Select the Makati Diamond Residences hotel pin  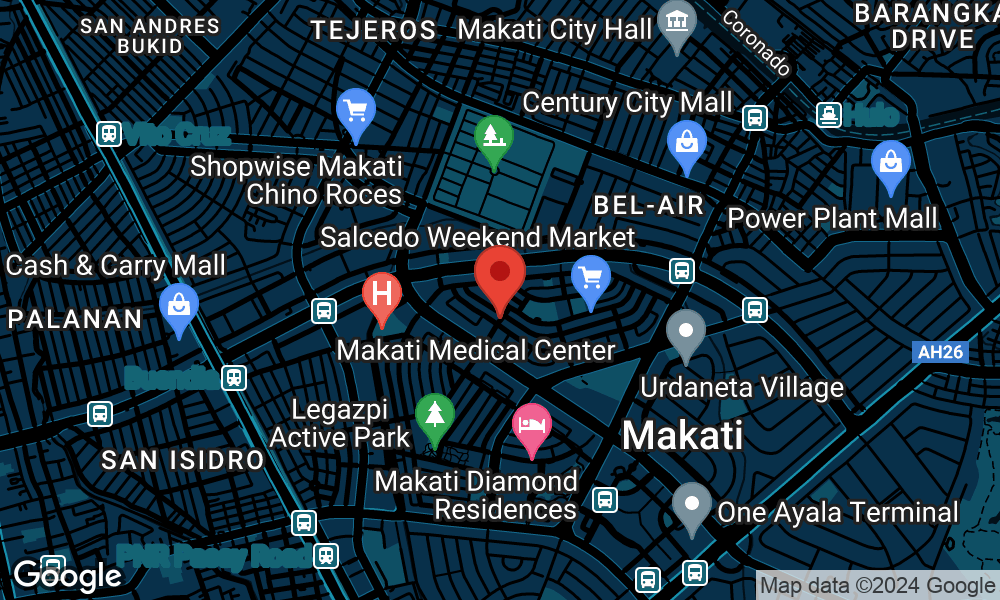(531, 425)
